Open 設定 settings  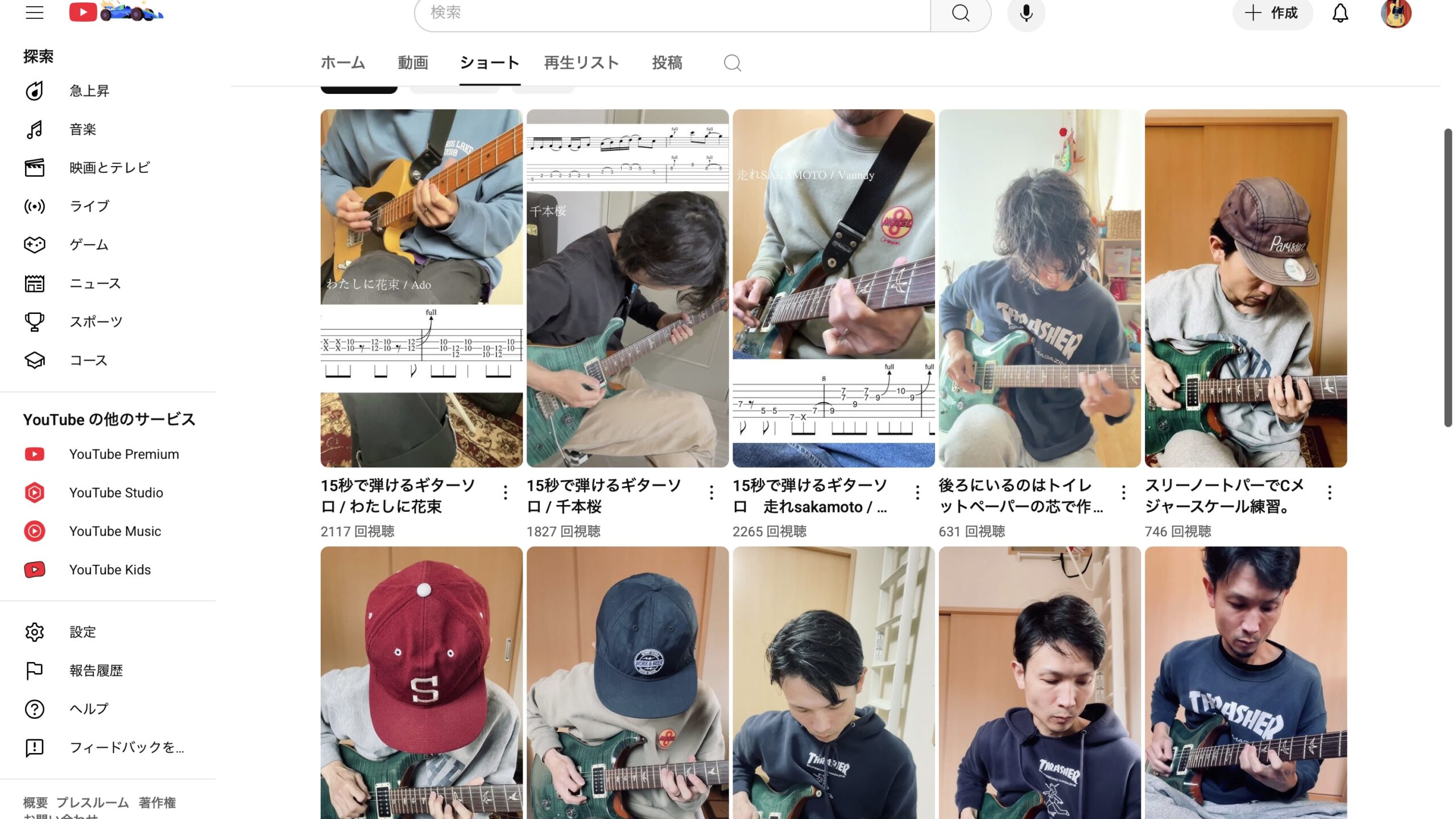coord(82,632)
